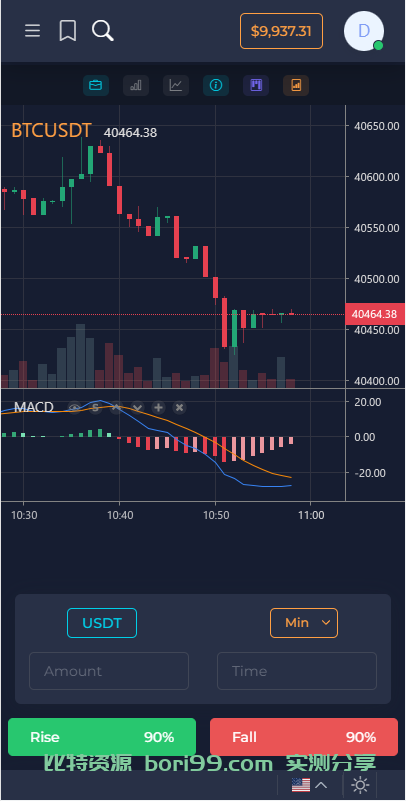Image resolution: width=406 pixels, height=801 pixels.
Task: Open the briefcase portfolio icon
Action: 95,85
